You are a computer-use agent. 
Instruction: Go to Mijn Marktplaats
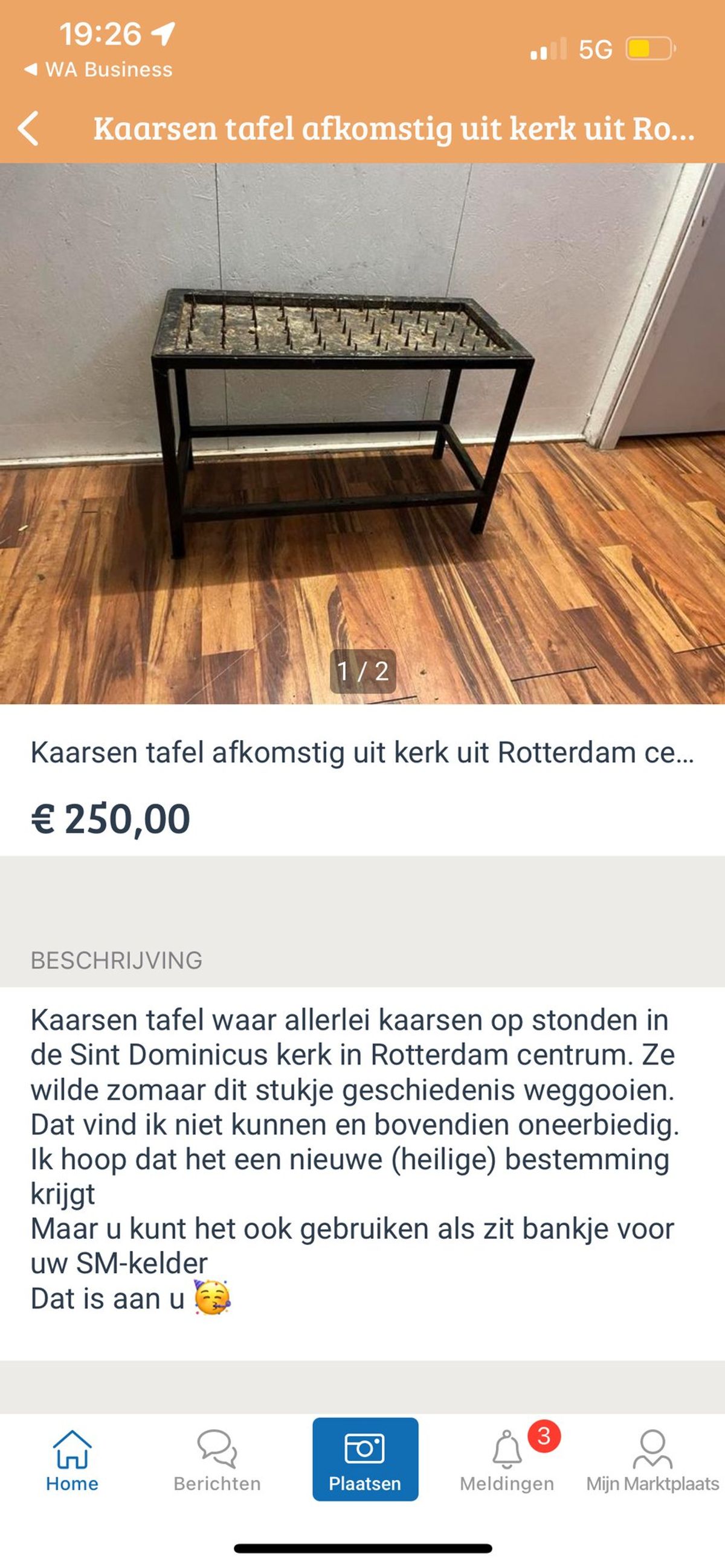(652, 1461)
